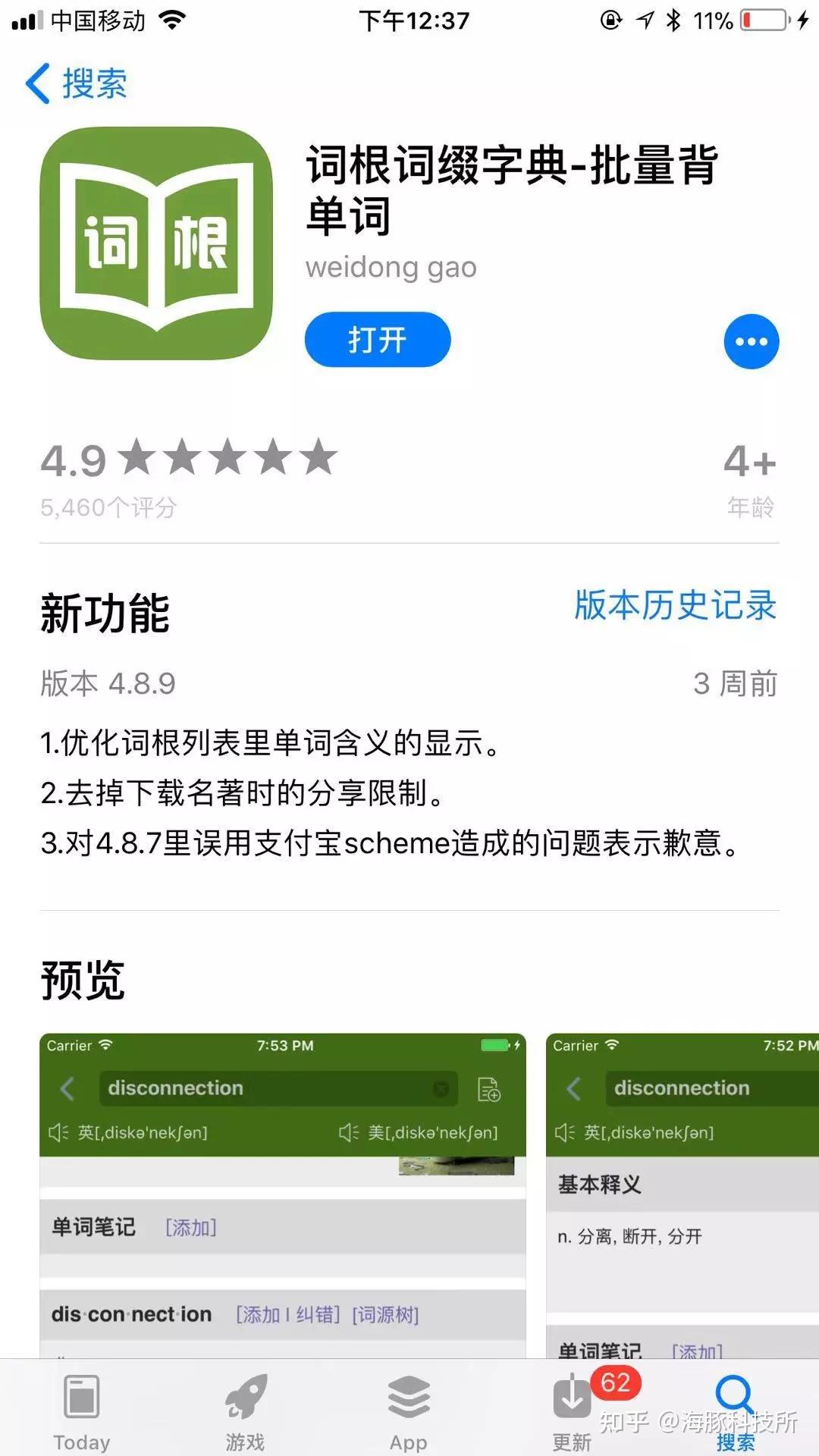Open the app with 打开 button
The height and width of the screenshot is (1456, 819).
[378, 340]
